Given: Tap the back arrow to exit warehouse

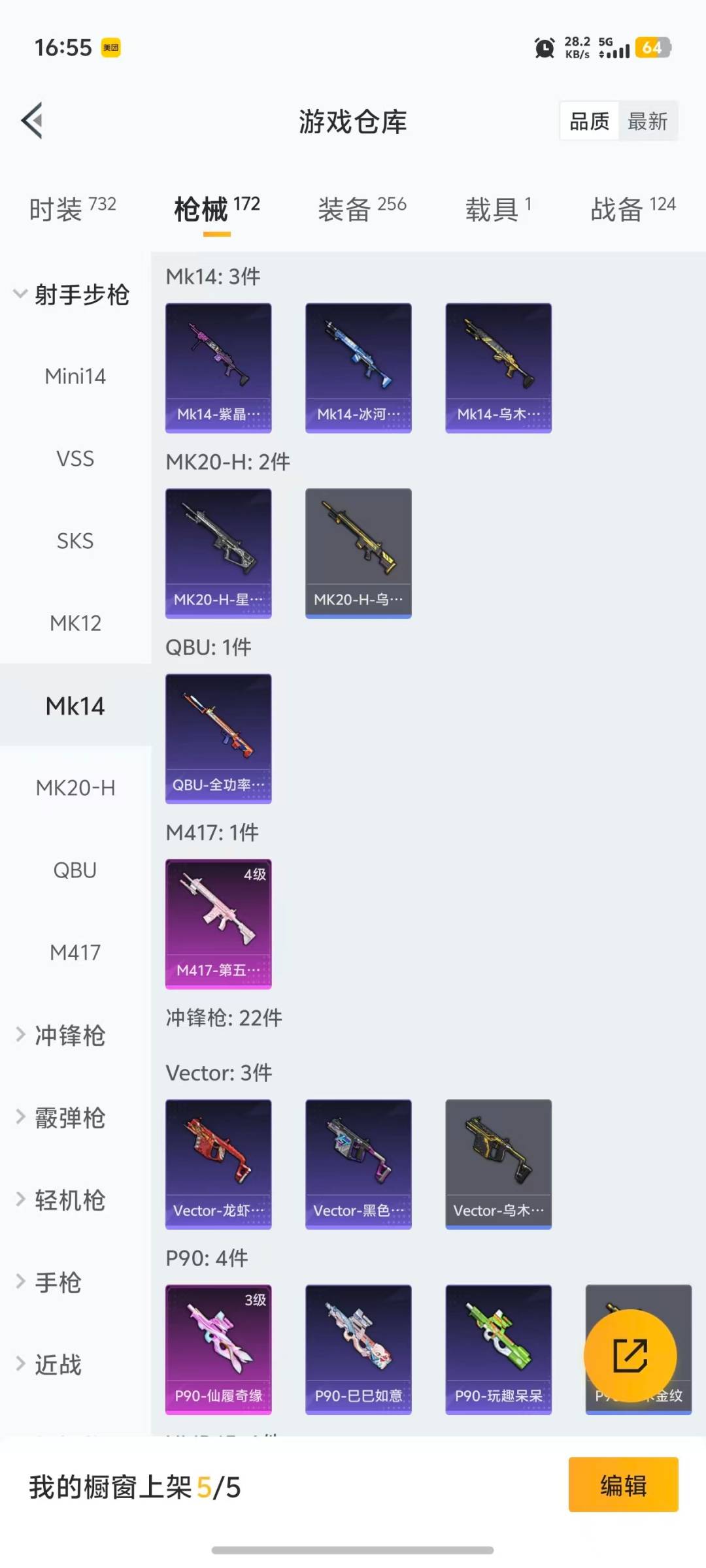Looking at the screenshot, I should [31, 122].
